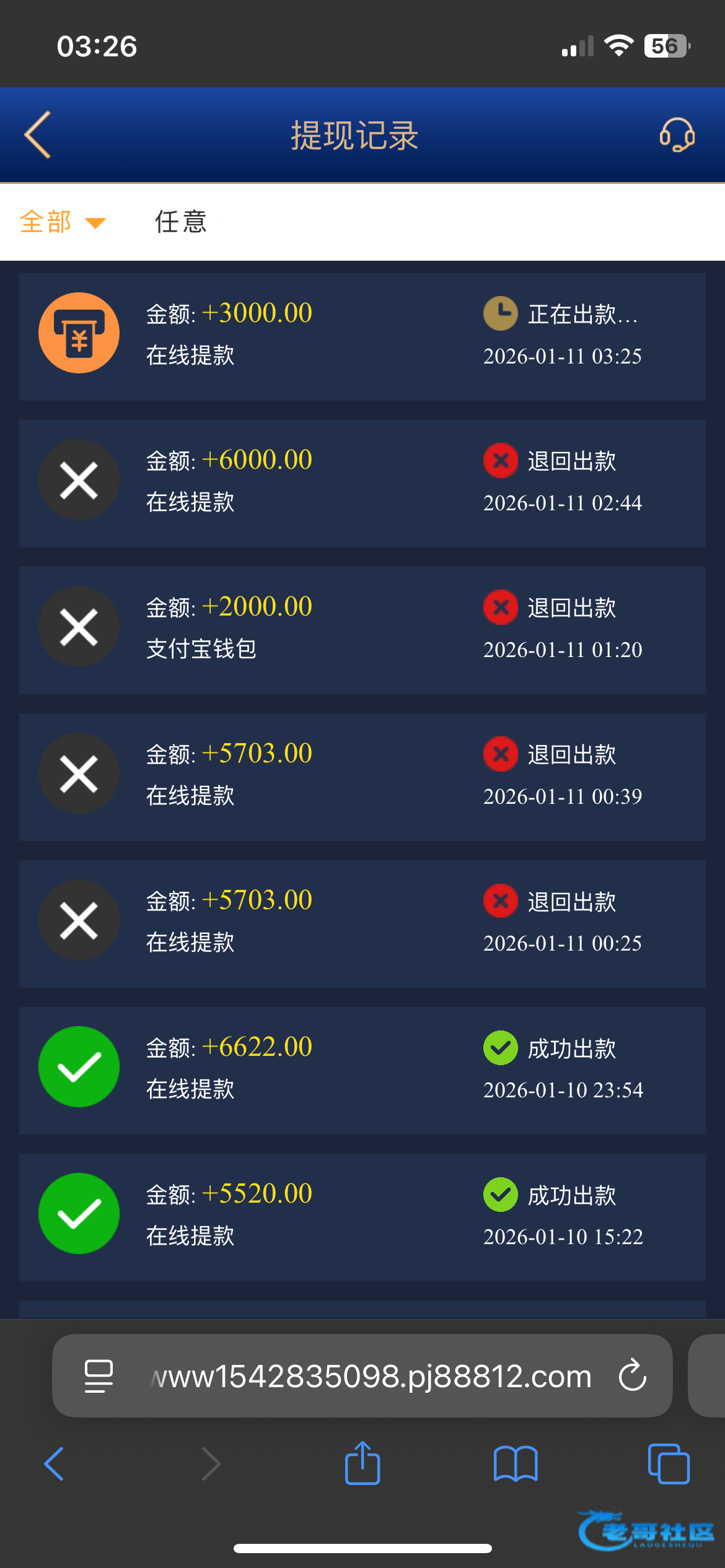
Task: Open the Safari share sheet
Action: 362,1464
